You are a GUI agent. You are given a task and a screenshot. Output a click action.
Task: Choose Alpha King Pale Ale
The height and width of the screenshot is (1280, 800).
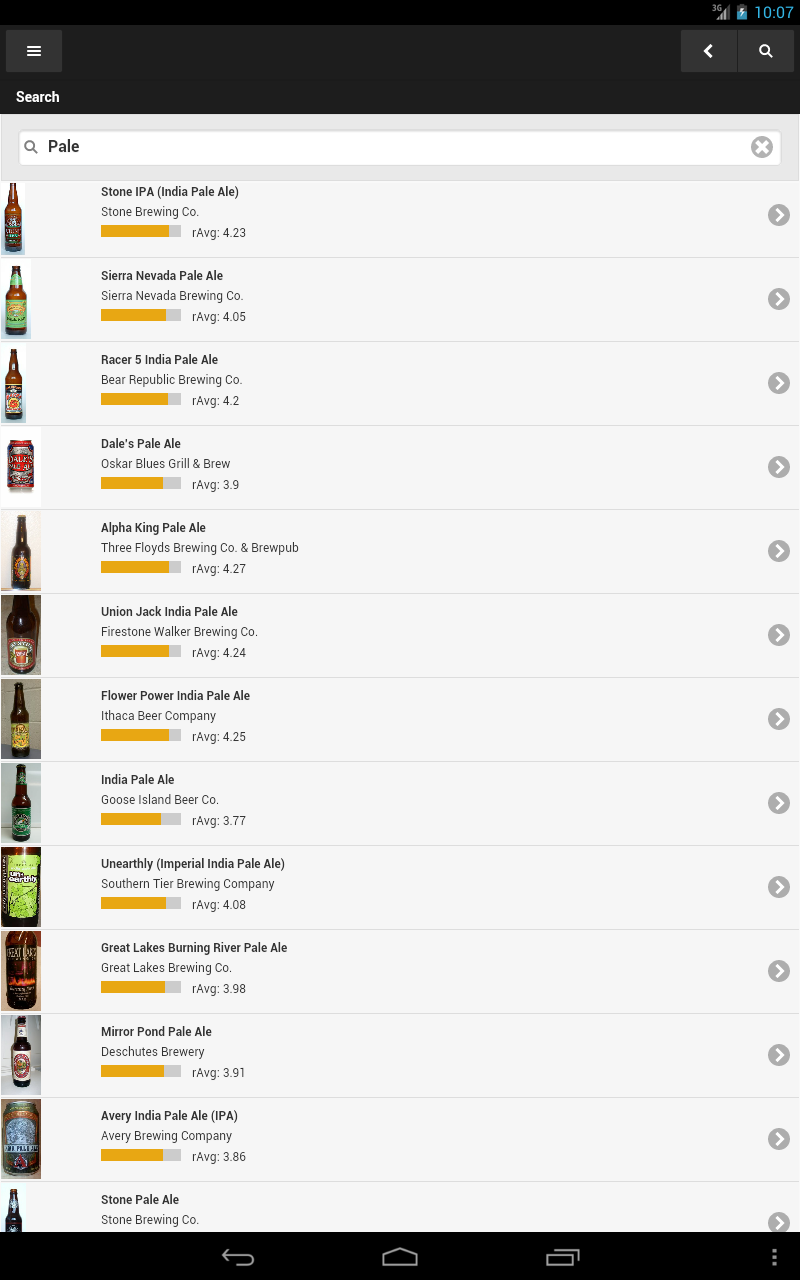tap(400, 551)
